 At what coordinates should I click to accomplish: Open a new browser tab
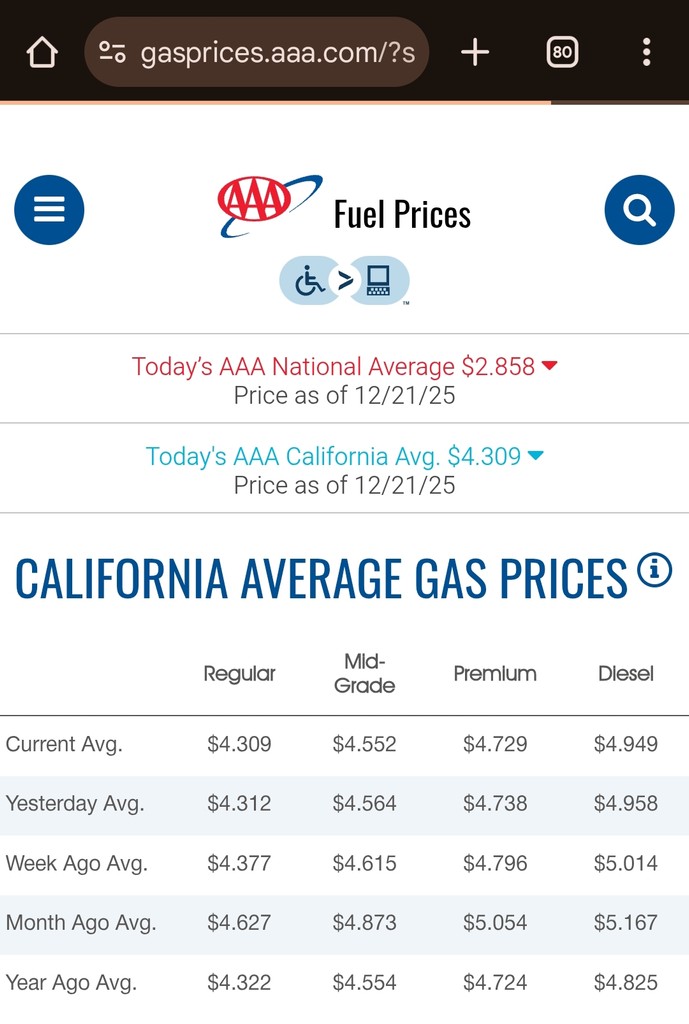(x=475, y=52)
